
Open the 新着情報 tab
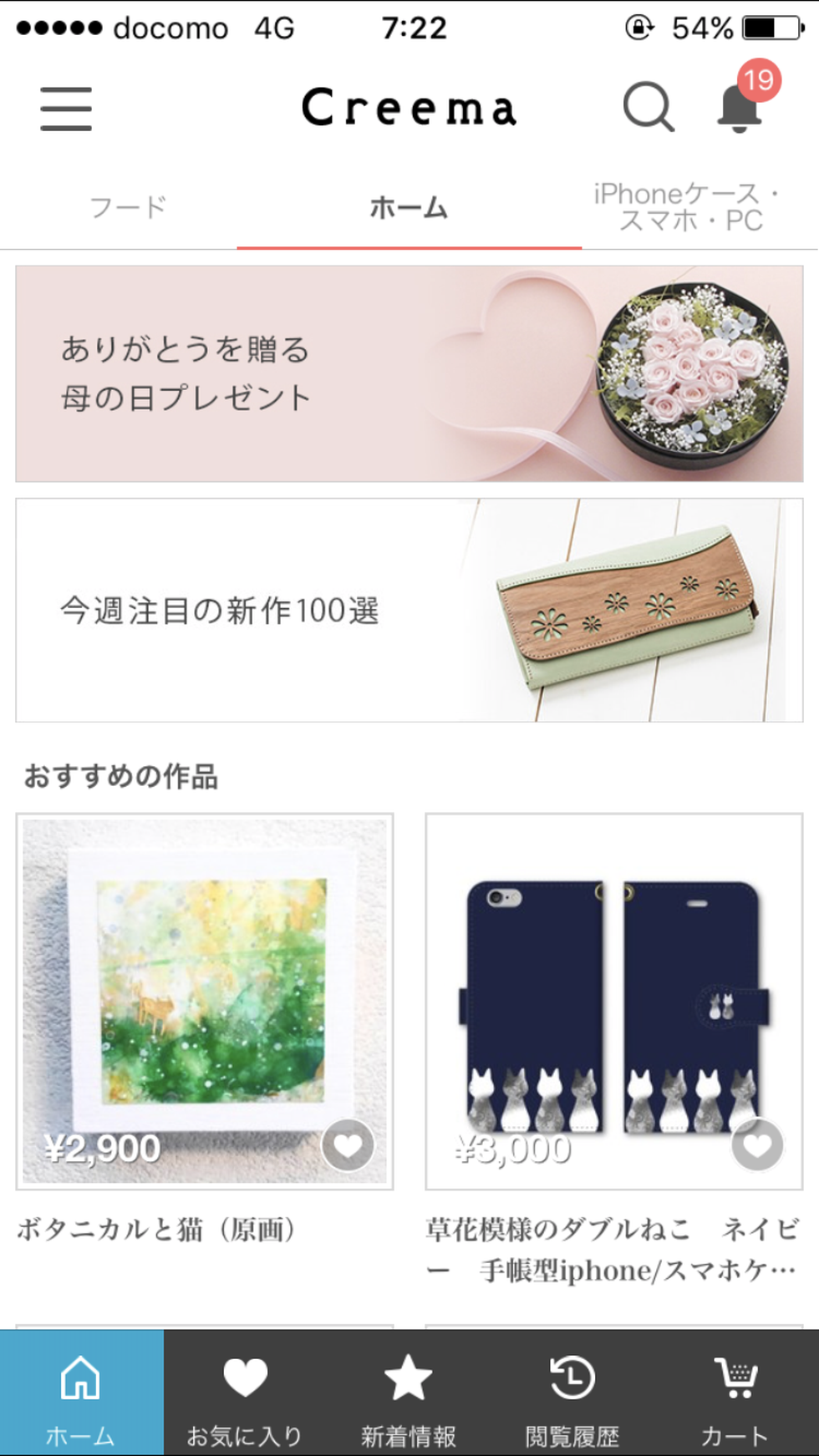pyautogui.click(x=409, y=1393)
